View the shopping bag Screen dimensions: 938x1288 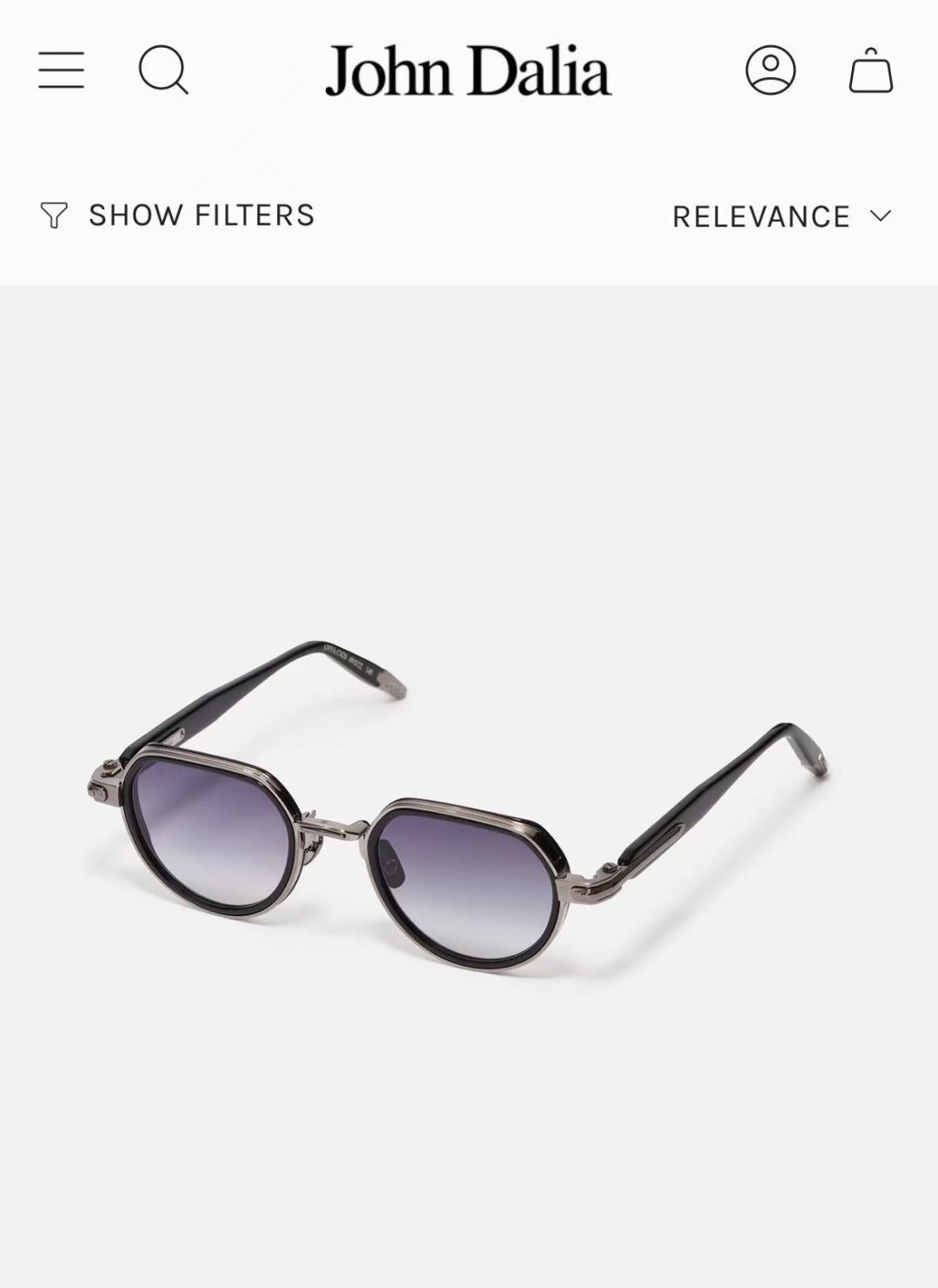[871, 70]
